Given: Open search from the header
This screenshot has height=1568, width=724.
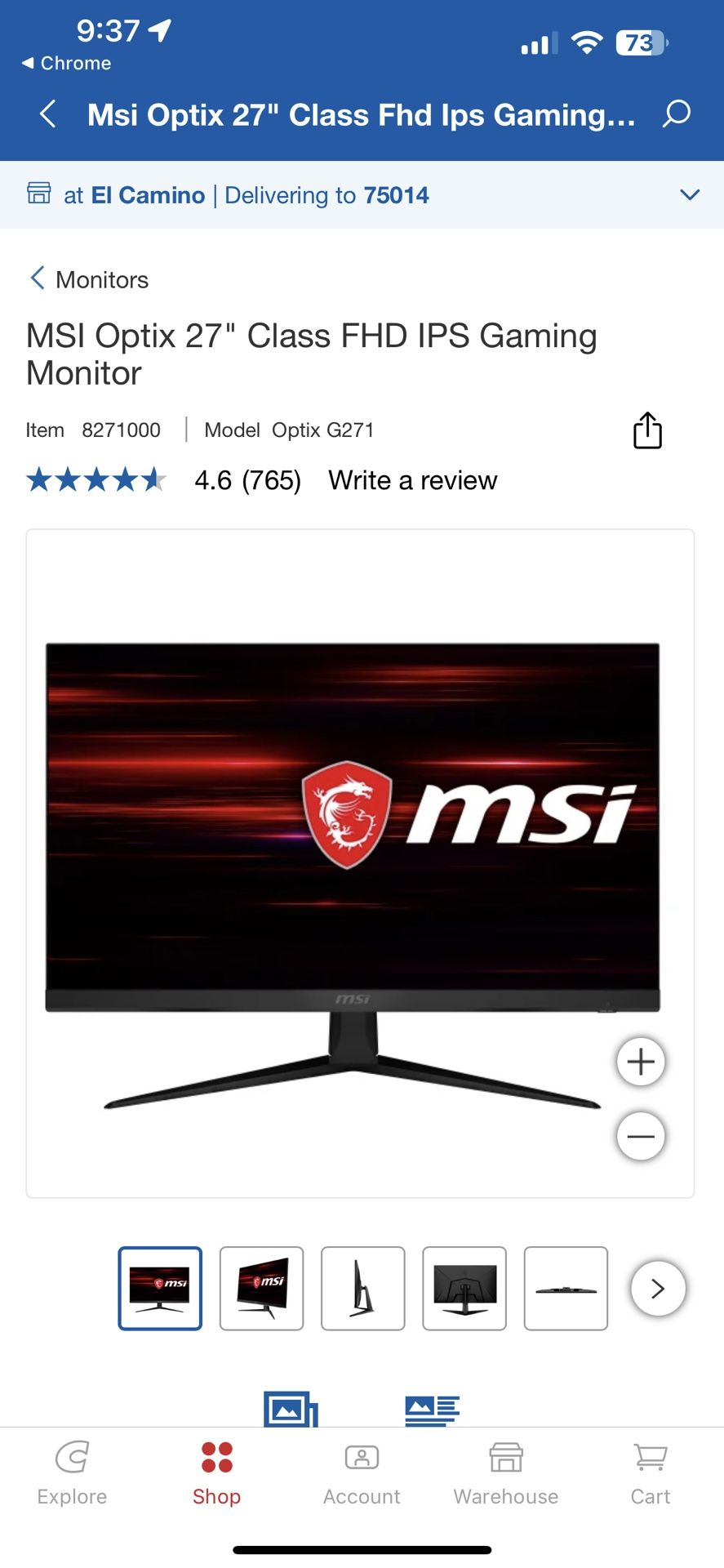Looking at the screenshot, I should (x=676, y=114).
